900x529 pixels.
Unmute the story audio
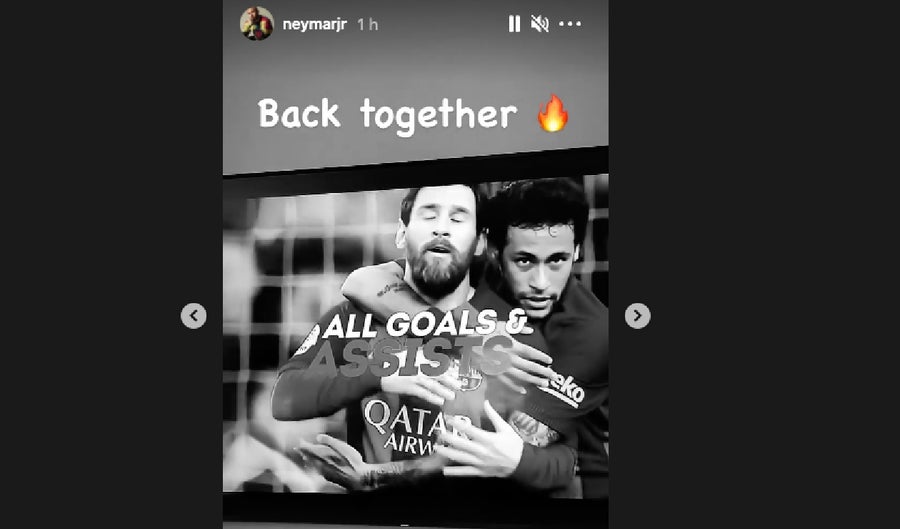tap(540, 24)
